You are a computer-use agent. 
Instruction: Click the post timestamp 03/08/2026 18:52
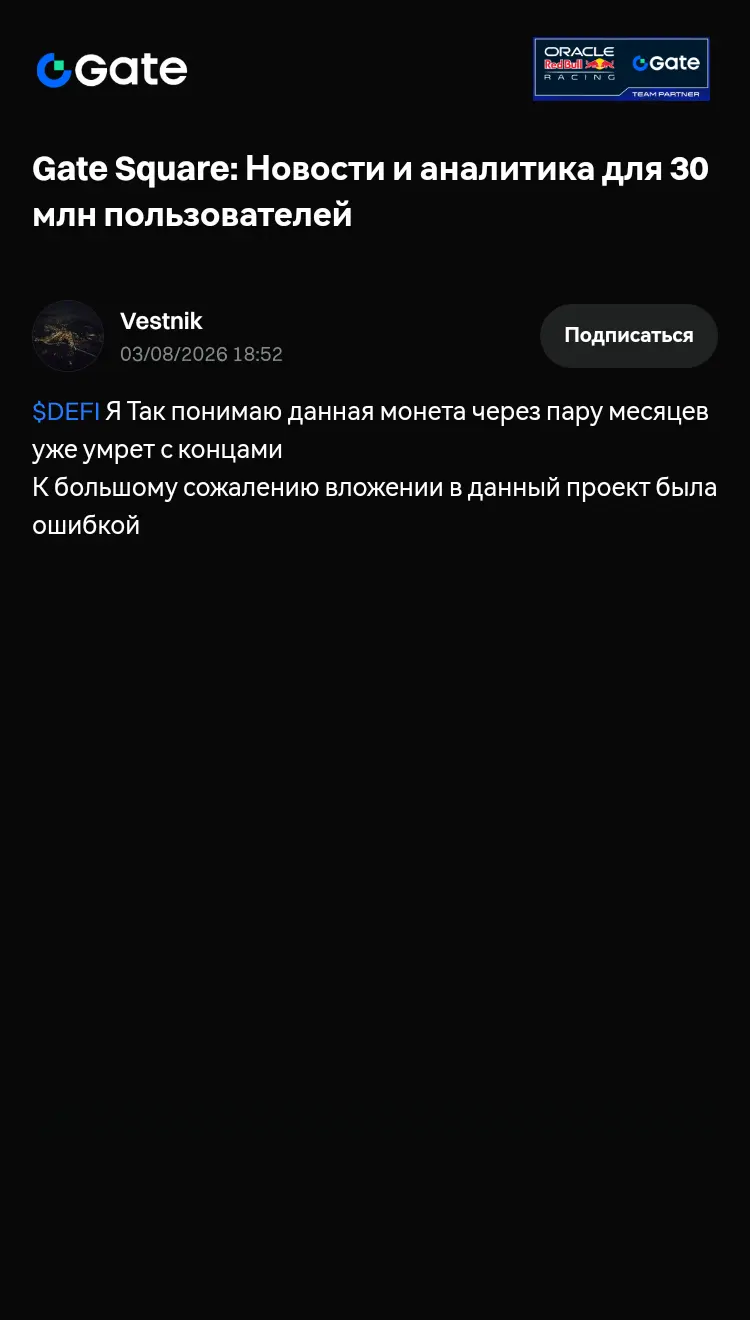[x=201, y=355]
